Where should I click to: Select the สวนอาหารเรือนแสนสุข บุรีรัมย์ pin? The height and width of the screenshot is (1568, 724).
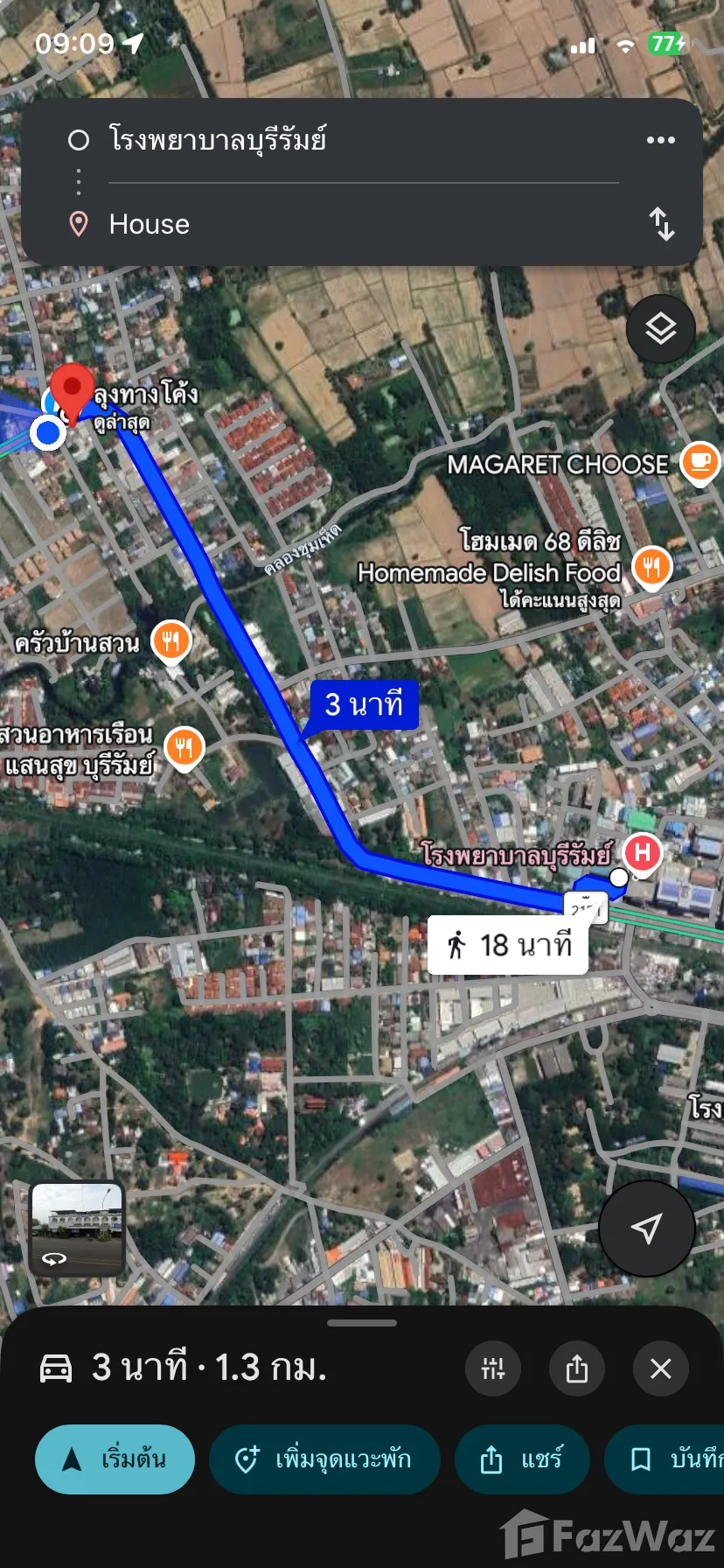184,748
